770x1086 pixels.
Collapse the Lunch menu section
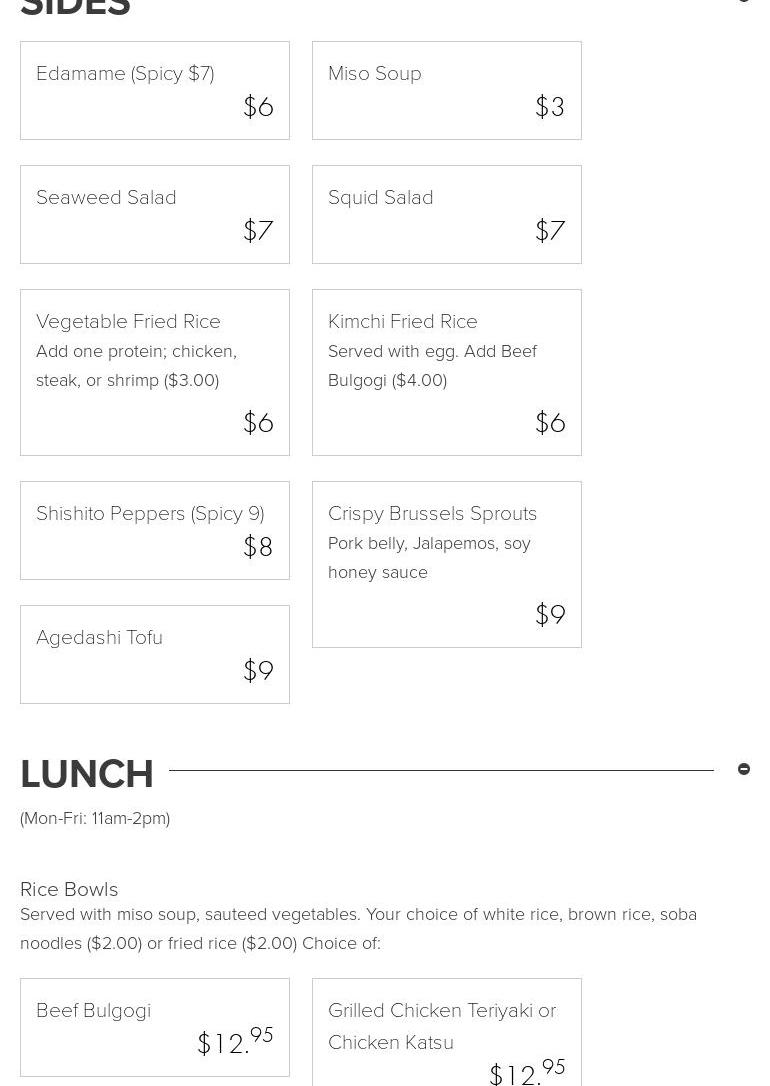pyautogui.click(x=744, y=769)
